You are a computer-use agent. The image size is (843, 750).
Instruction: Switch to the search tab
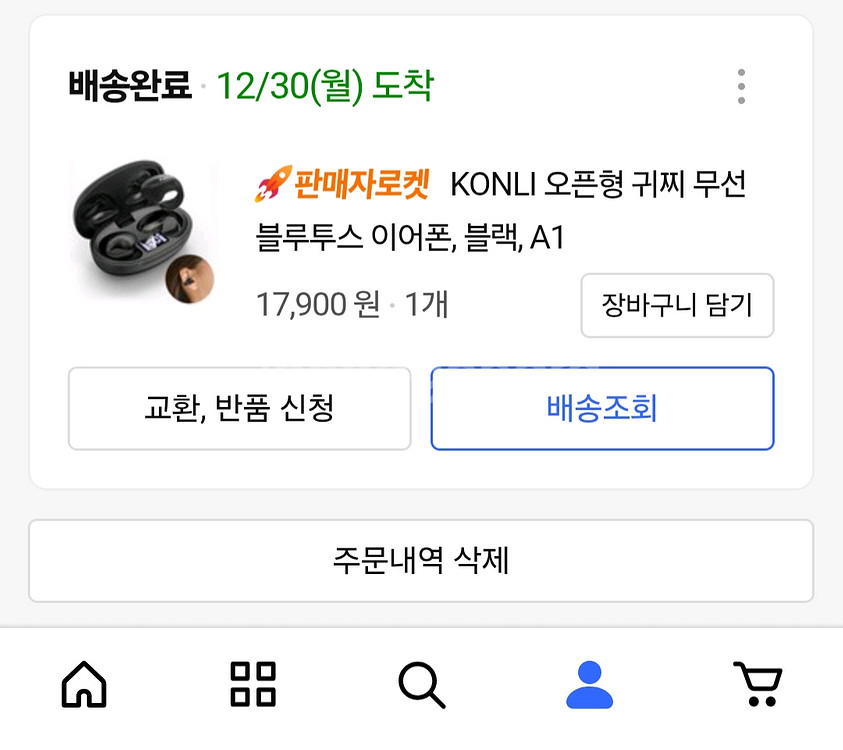click(421, 685)
